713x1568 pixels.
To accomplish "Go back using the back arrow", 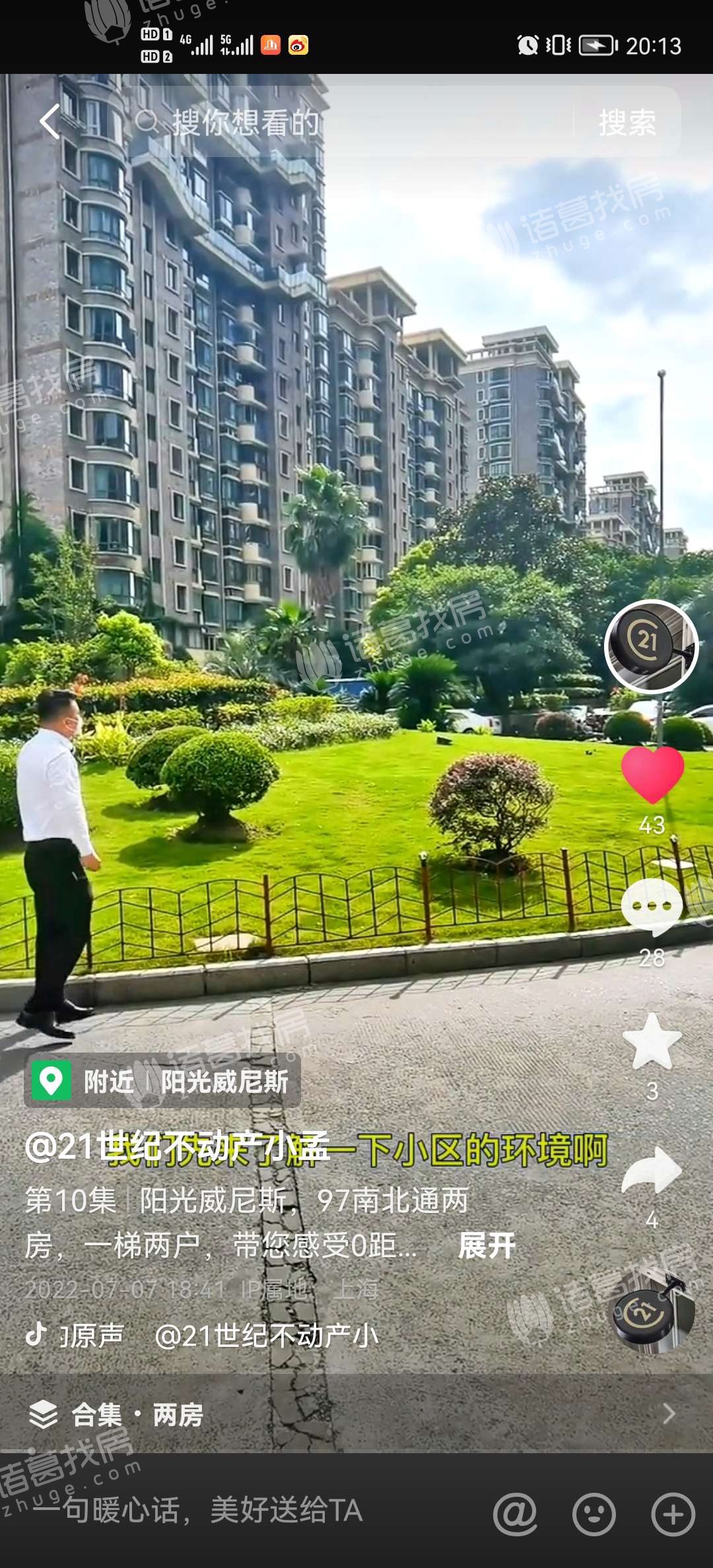I will click(x=50, y=121).
